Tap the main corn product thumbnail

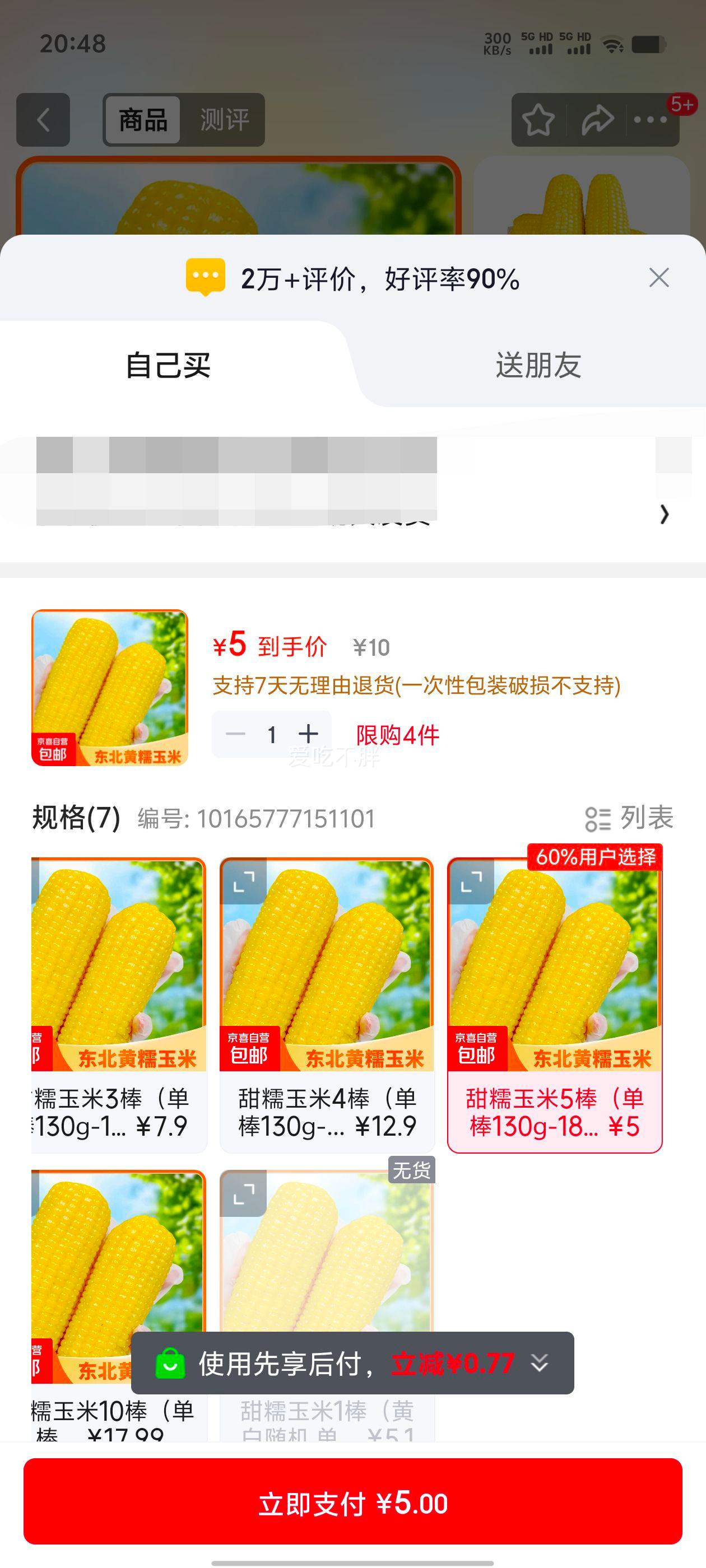(110, 688)
